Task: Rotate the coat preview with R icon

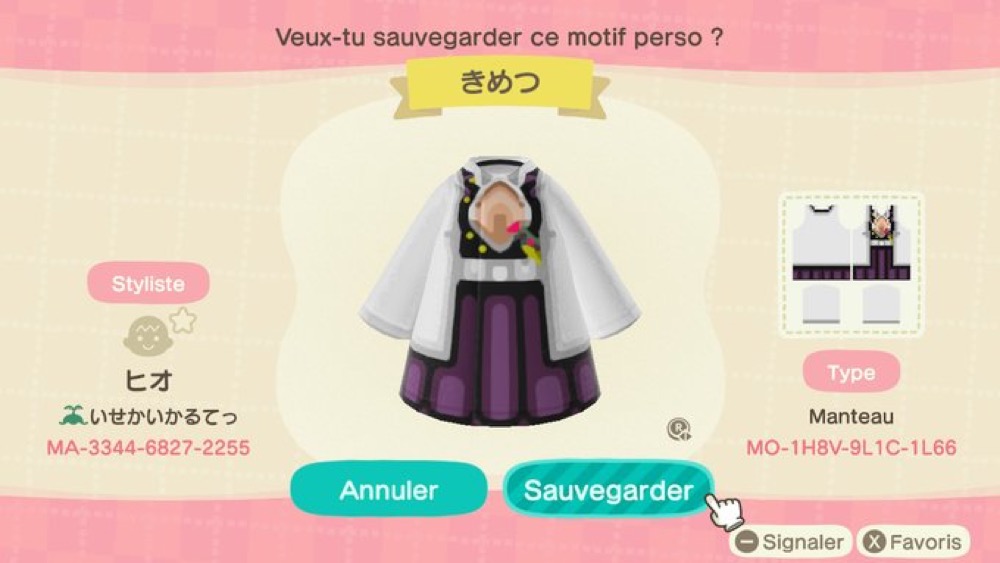Action: [679, 430]
